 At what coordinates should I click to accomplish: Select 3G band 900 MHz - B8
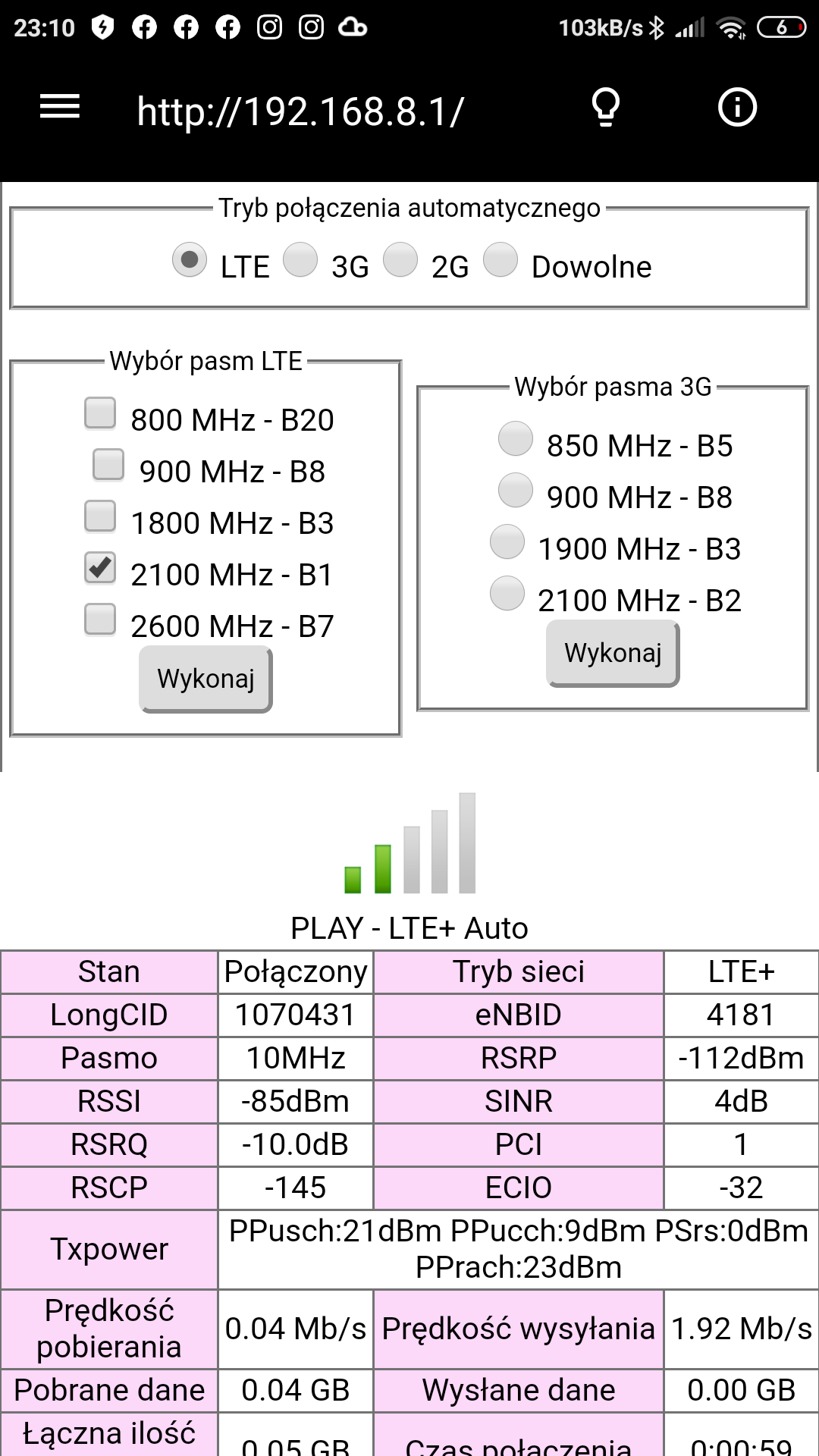pos(516,491)
